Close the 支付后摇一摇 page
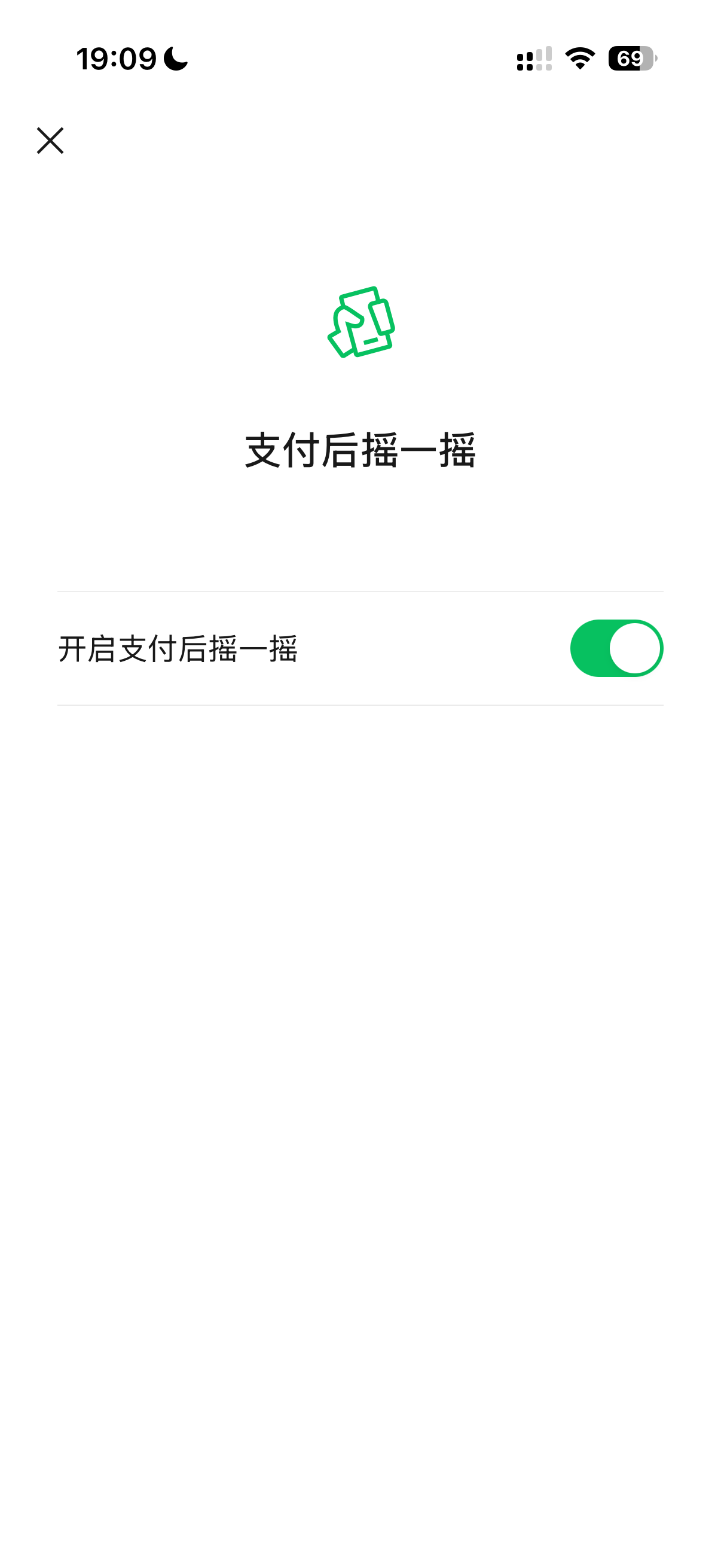 tap(50, 141)
